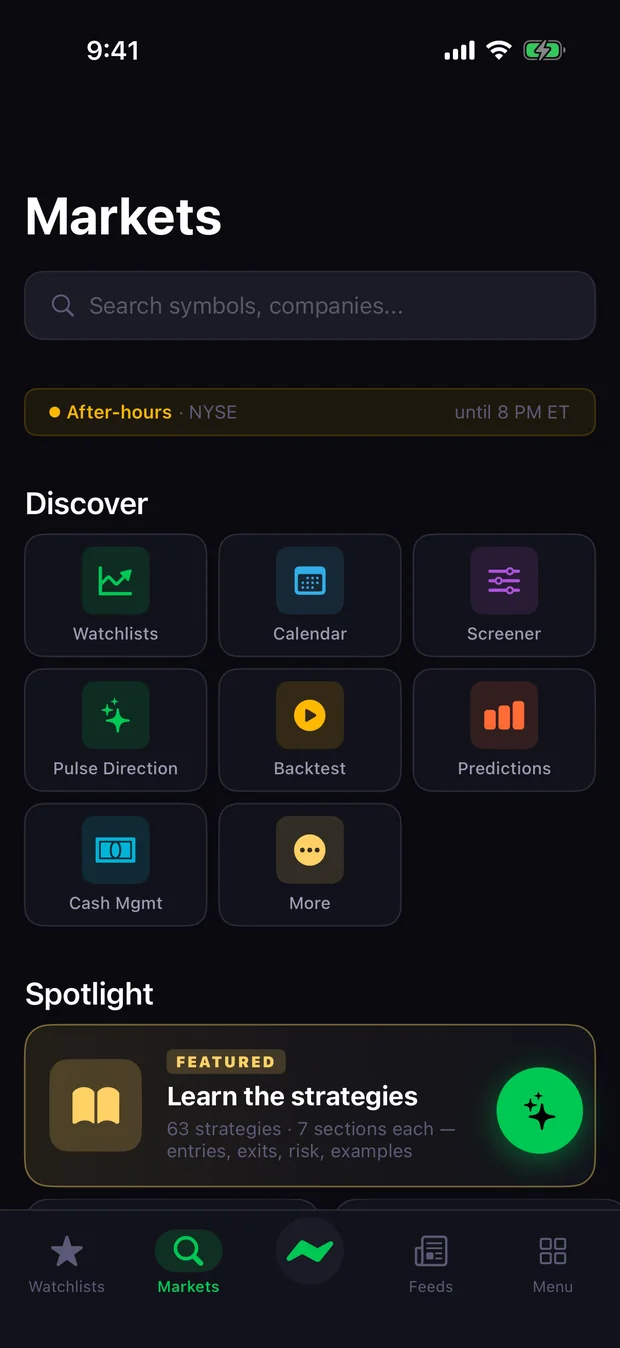This screenshot has height=1348, width=620.
Task: Switch to the Watchlists tab in bottom bar
Action: click(x=67, y=1264)
